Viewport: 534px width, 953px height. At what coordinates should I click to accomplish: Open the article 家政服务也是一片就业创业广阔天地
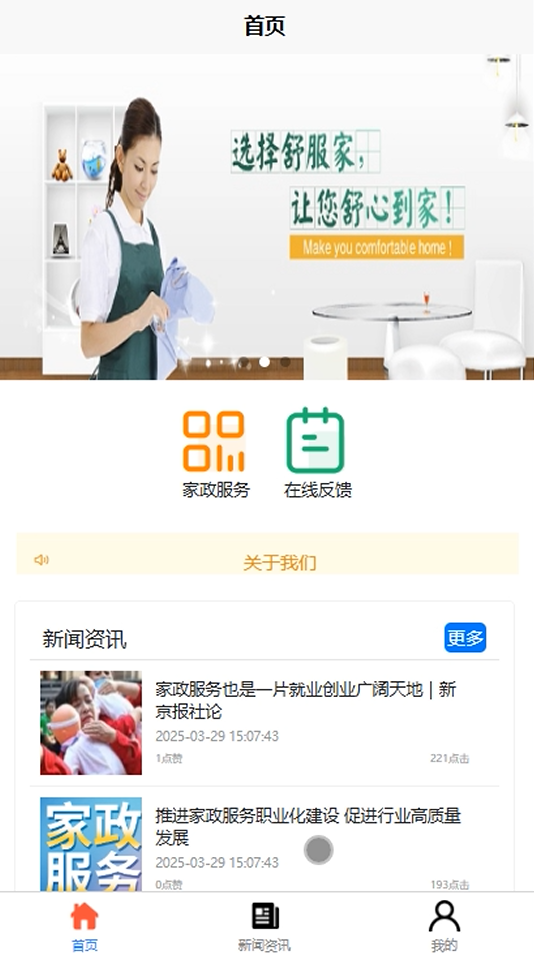click(264, 723)
